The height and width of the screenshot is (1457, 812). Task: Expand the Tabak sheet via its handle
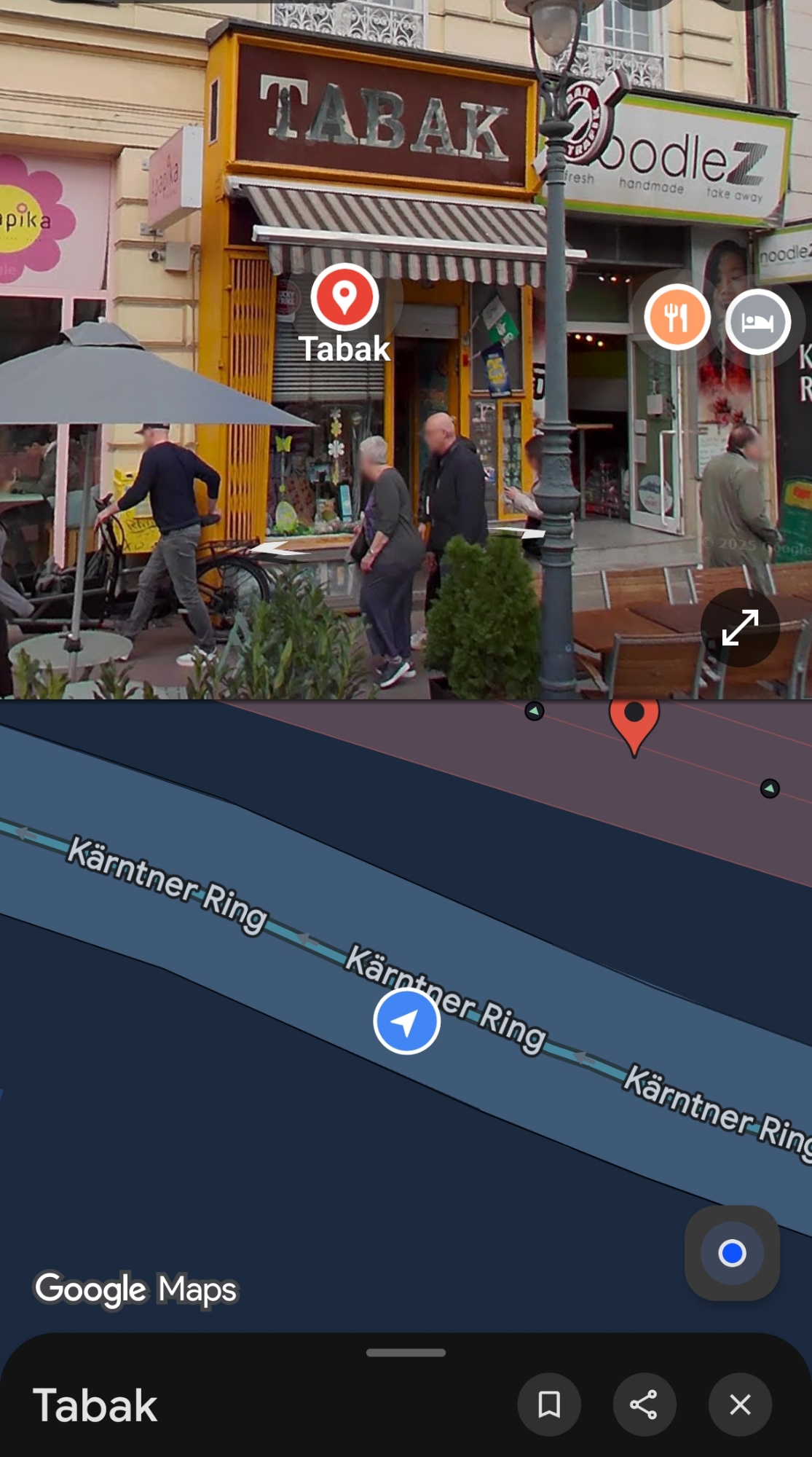click(406, 1353)
